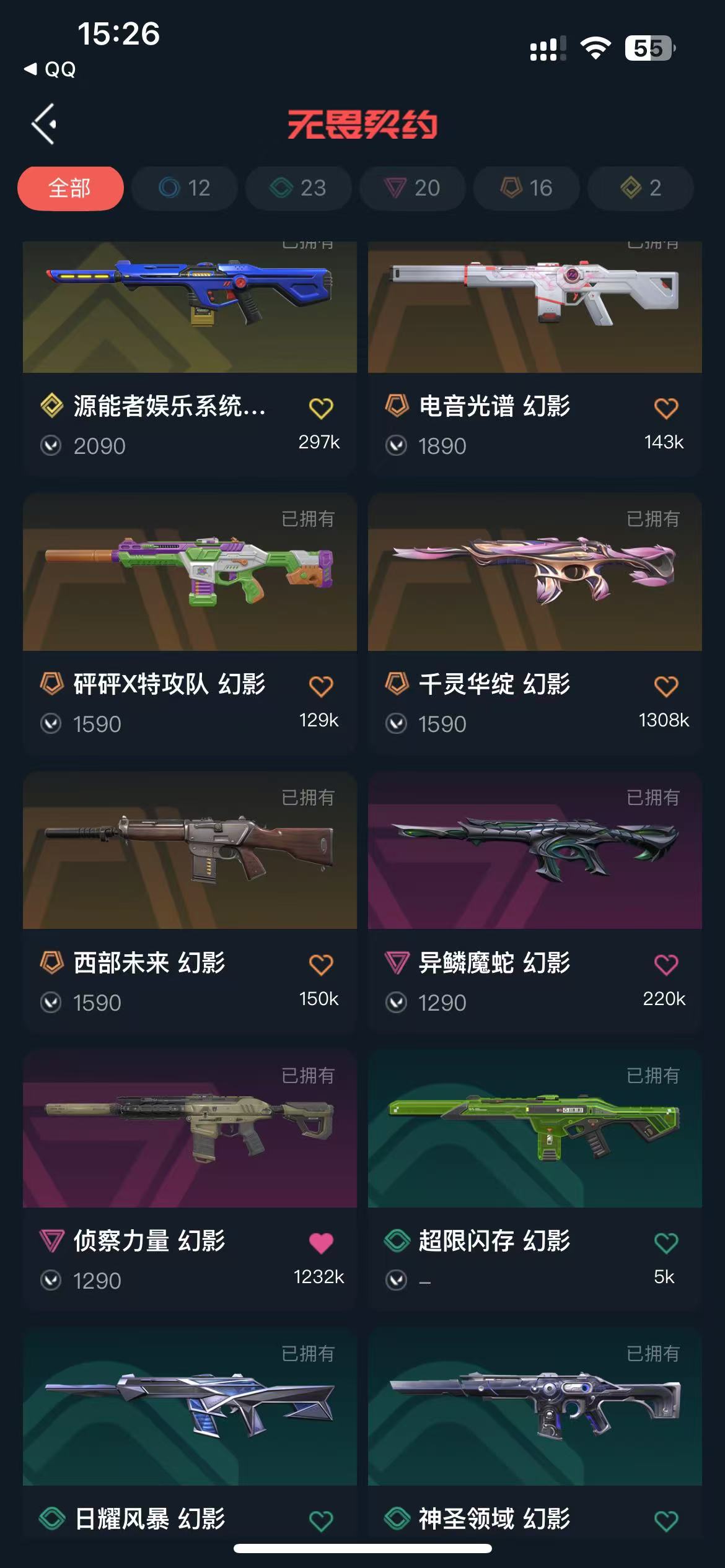725x1568 pixels.
Task: Return to the QQ app
Action: 51,69
